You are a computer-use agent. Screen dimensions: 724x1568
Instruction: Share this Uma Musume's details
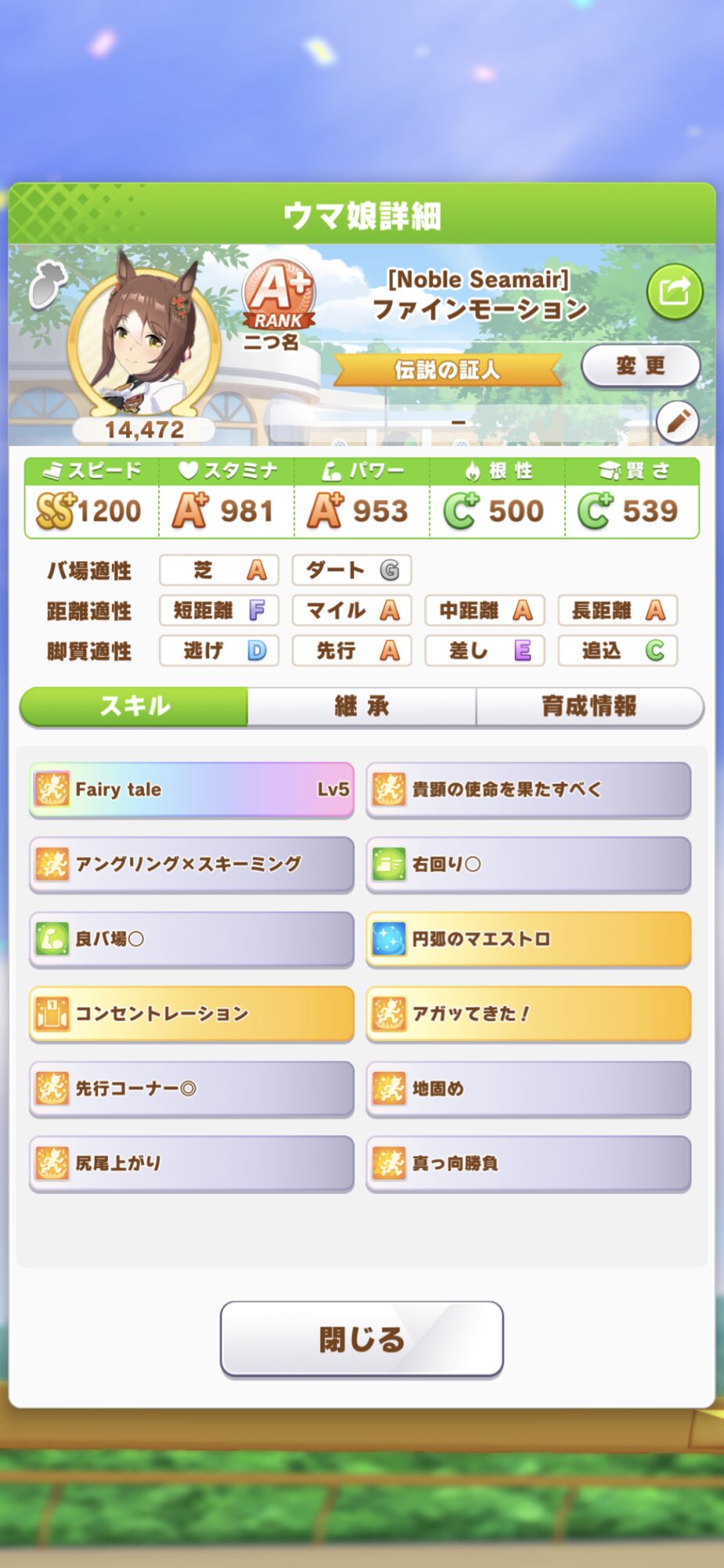coord(674,292)
